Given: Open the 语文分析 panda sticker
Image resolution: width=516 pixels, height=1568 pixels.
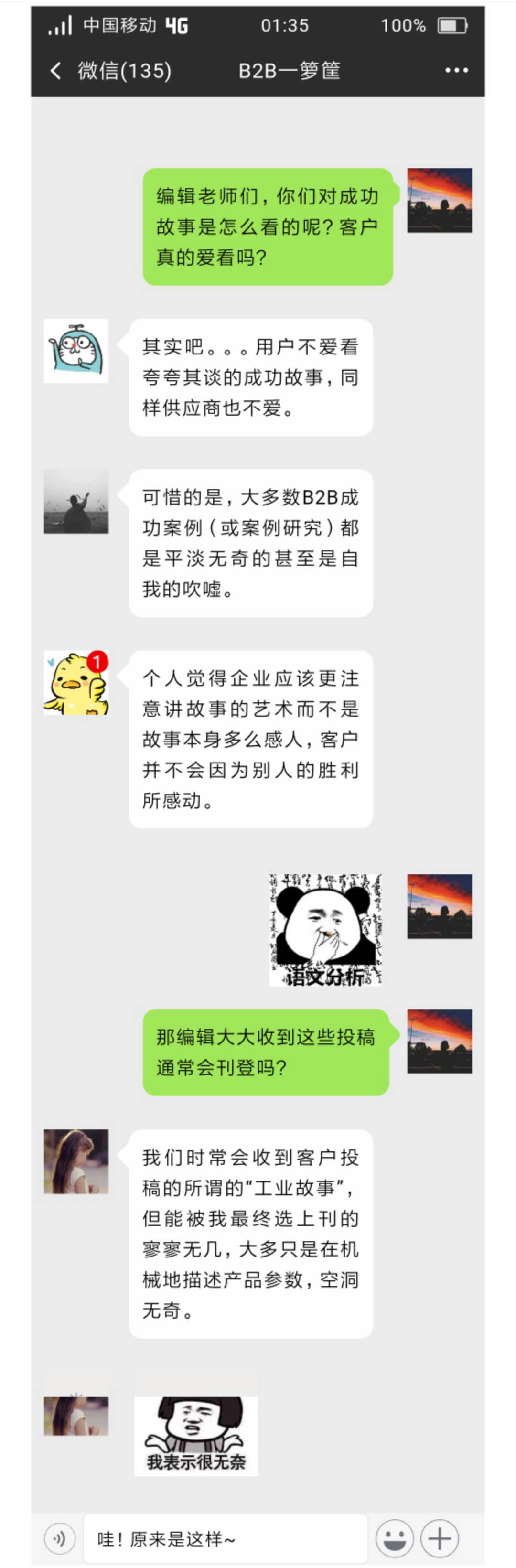Looking at the screenshot, I should [325, 930].
